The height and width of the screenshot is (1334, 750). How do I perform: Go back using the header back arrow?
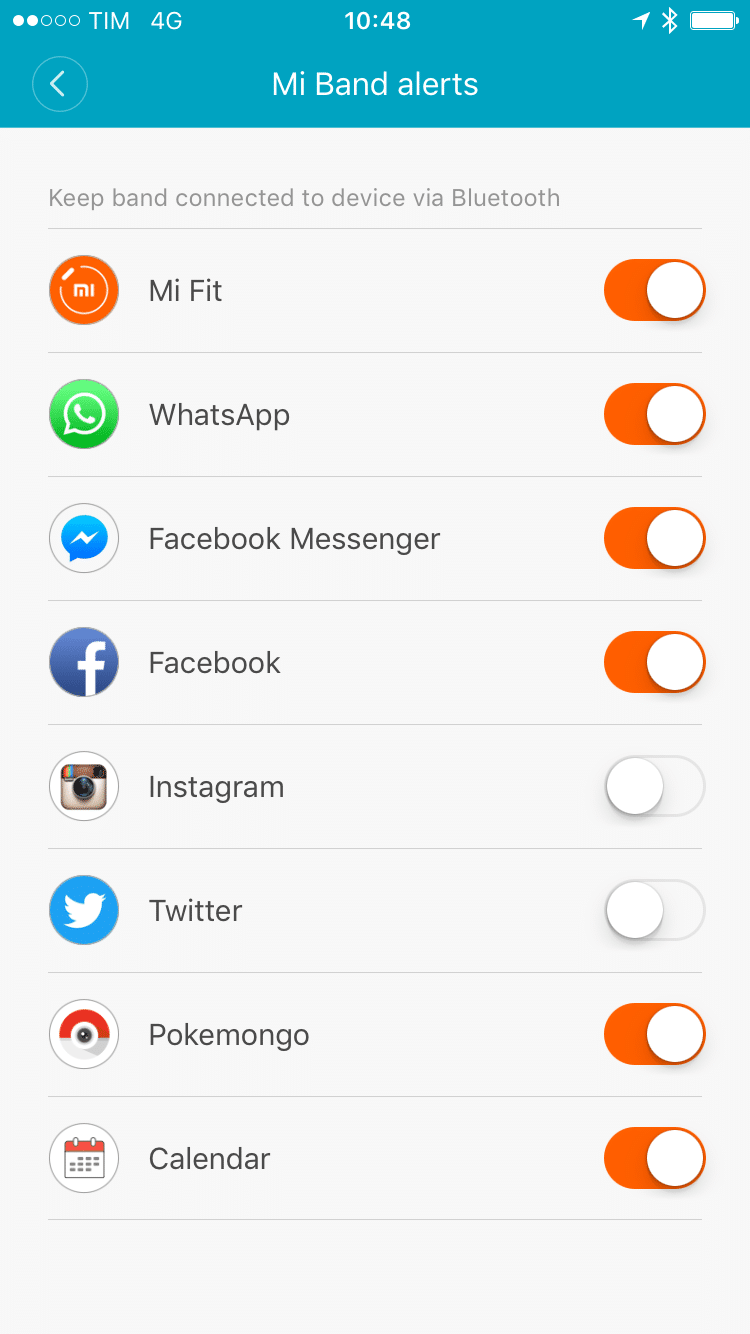click(x=59, y=84)
